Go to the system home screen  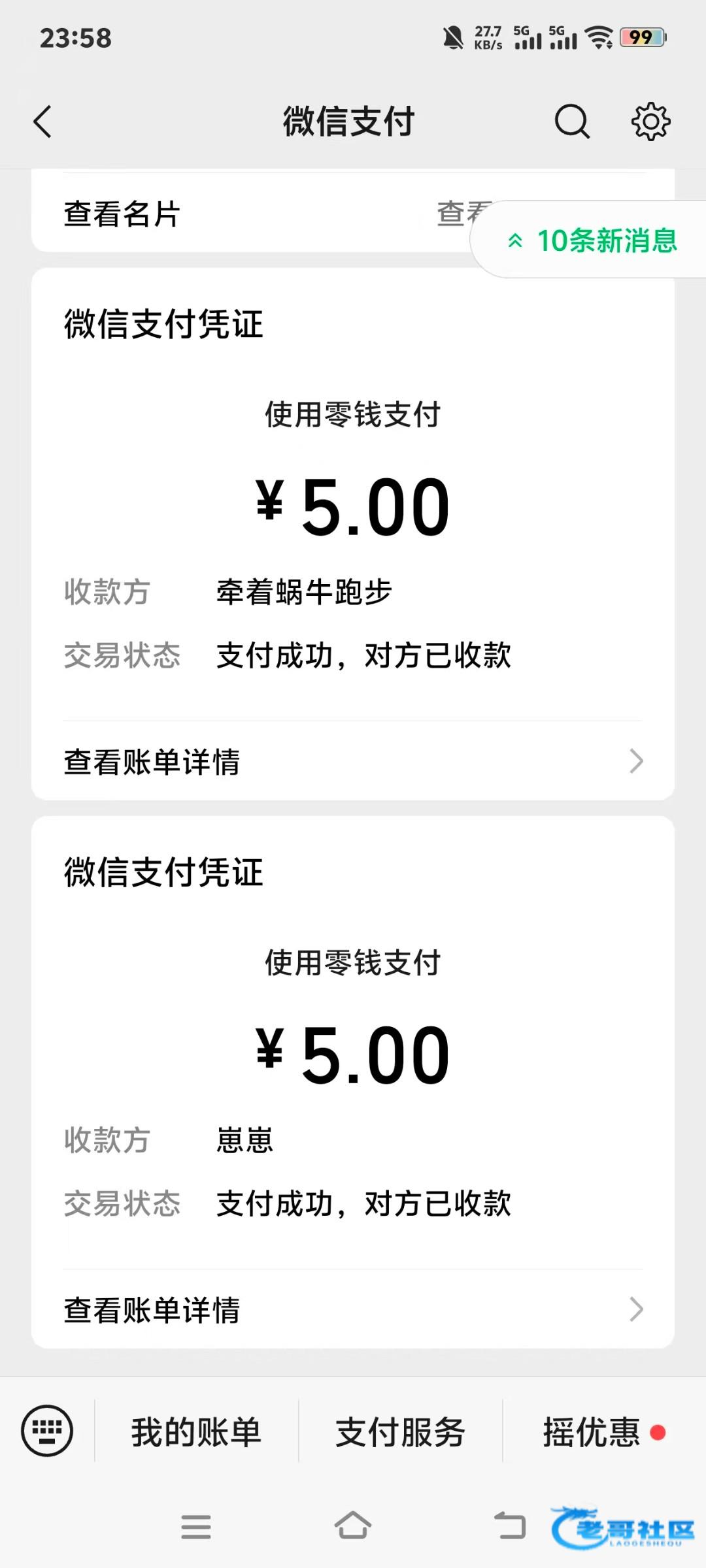pos(353,1526)
